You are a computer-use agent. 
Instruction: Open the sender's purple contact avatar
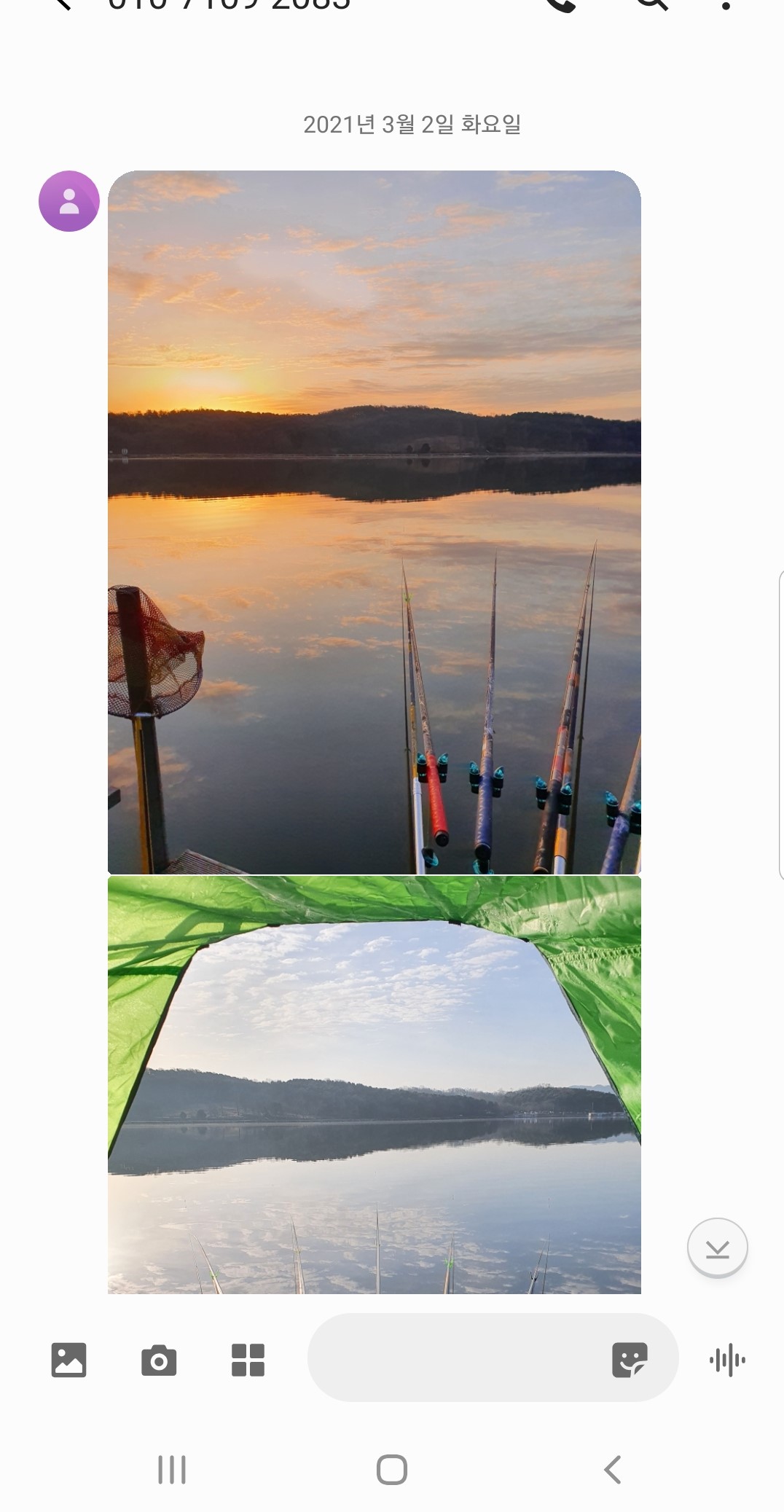click(x=69, y=201)
